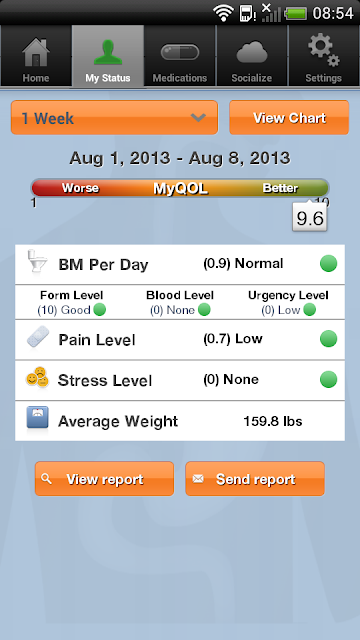This screenshot has width=360, height=640.
Task: Expand the 1 Week period dropdown
Action: pos(114,118)
